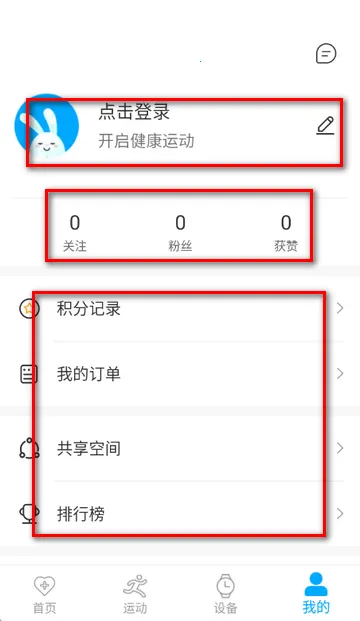This screenshot has height=621, width=360.
Task: Open the 关注 following count
Action: [x=74, y=233]
